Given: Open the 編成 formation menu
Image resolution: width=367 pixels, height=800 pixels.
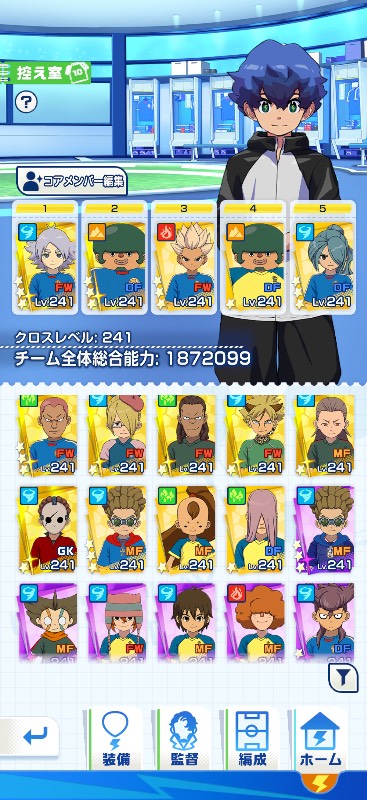Looking at the screenshot, I should tap(252, 739).
